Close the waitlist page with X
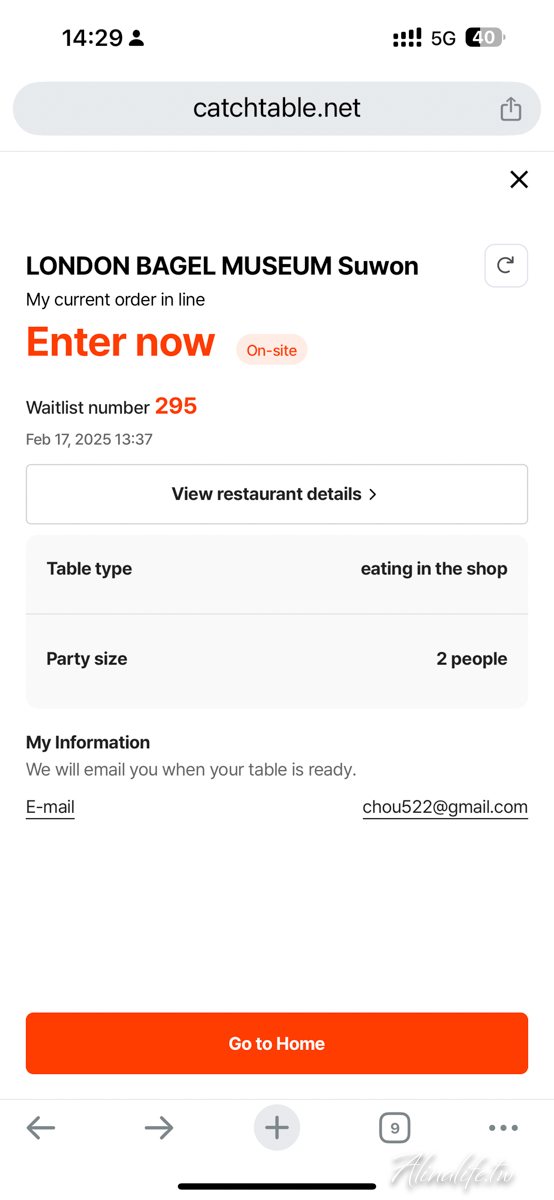The height and width of the screenshot is (1200, 554). point(519,179)
